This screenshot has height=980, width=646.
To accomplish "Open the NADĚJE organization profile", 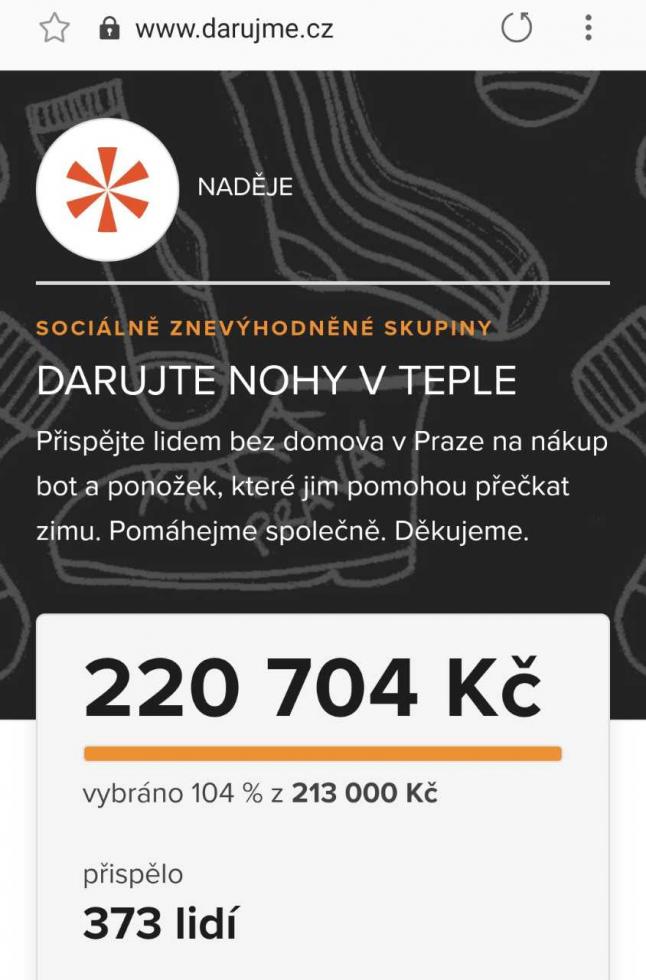I will [x=244, y=187].
